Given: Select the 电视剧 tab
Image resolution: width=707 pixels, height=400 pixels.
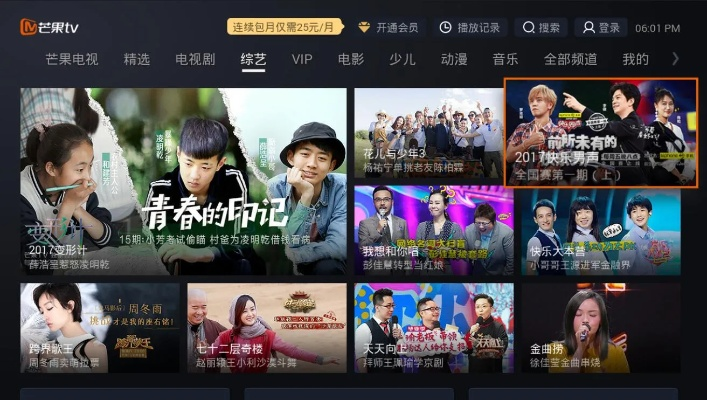Looking at the screenshot, I should click(x=195, y=59).
